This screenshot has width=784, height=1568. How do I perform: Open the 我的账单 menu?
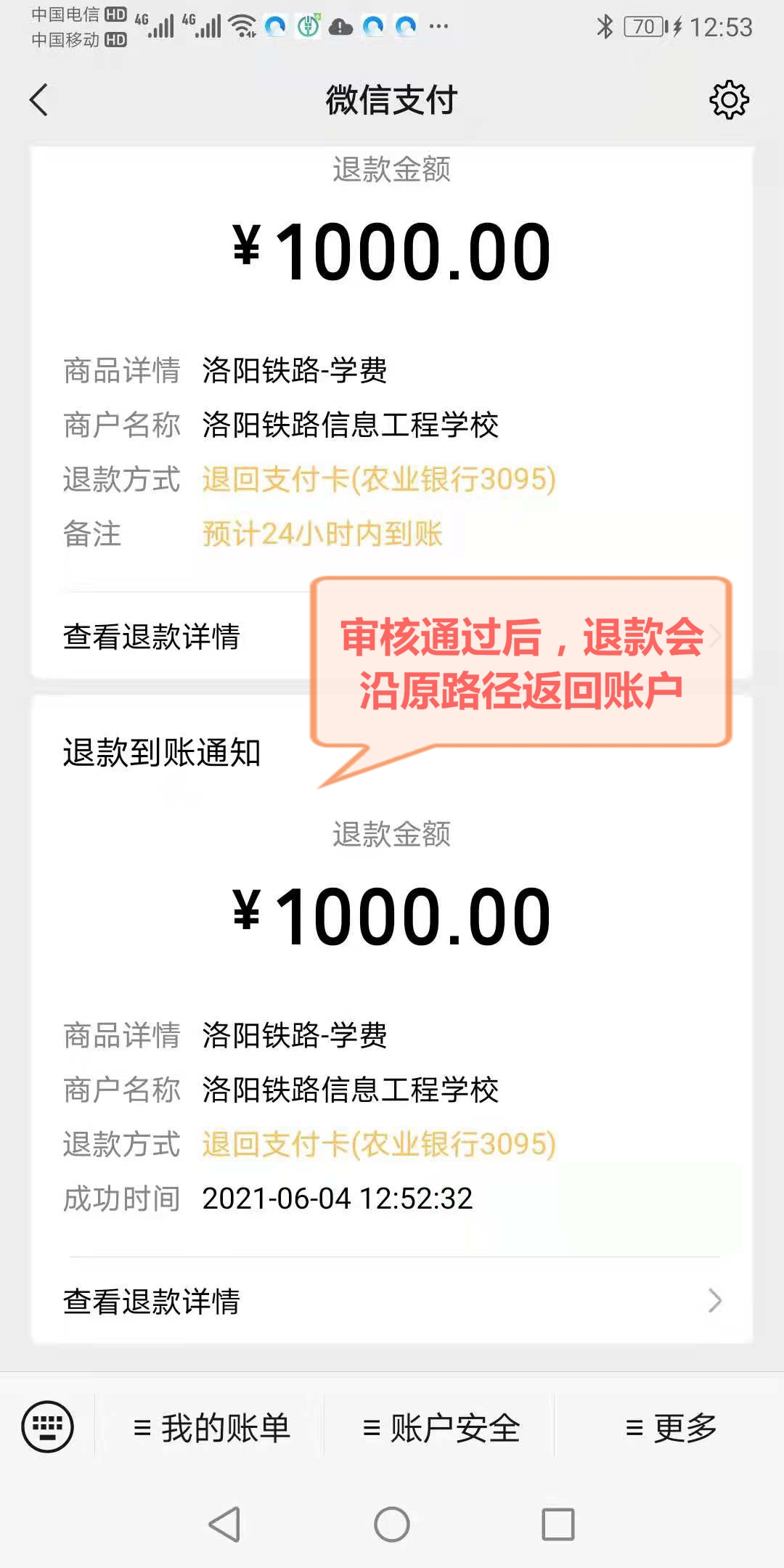click(x=211, y=1428)
